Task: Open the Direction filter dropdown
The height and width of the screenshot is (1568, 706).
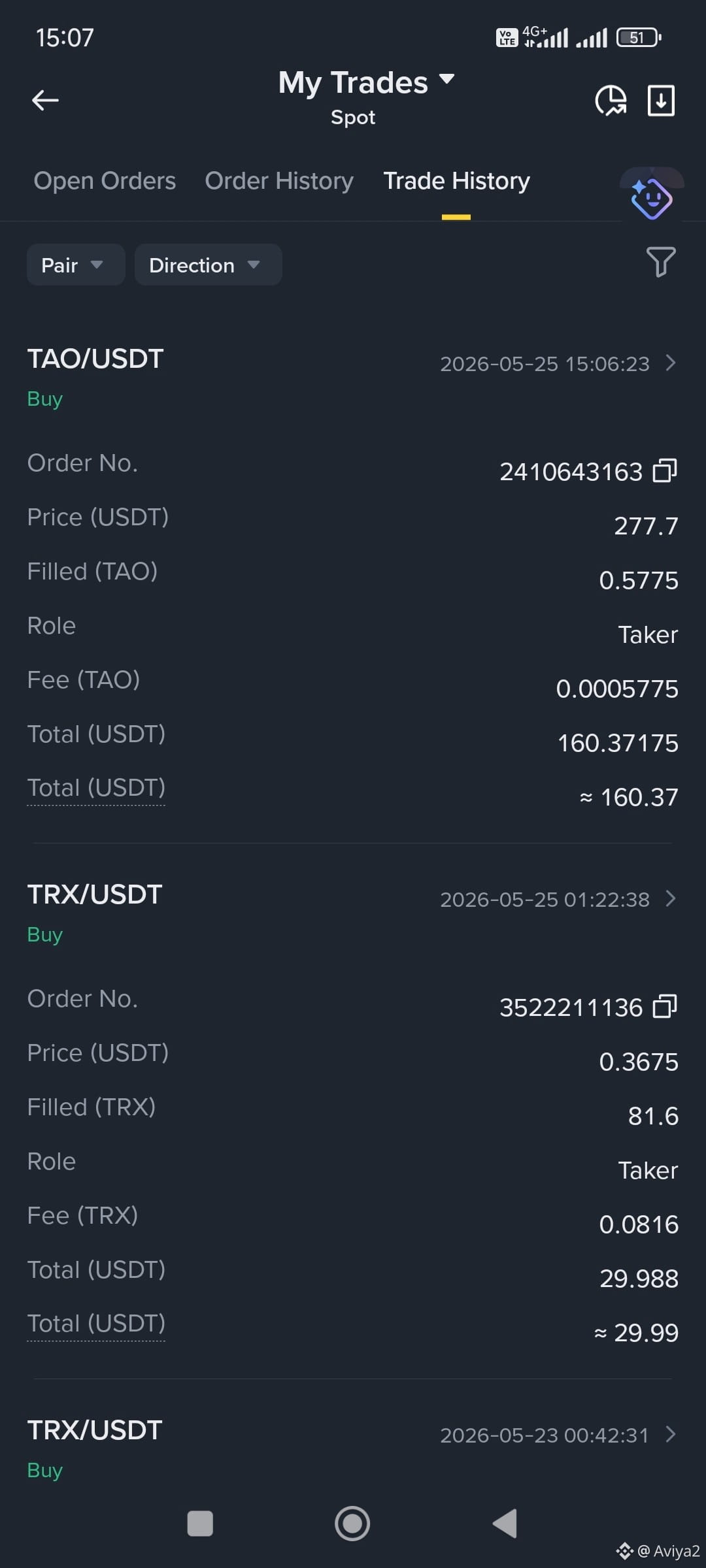Action: (209, 265)
